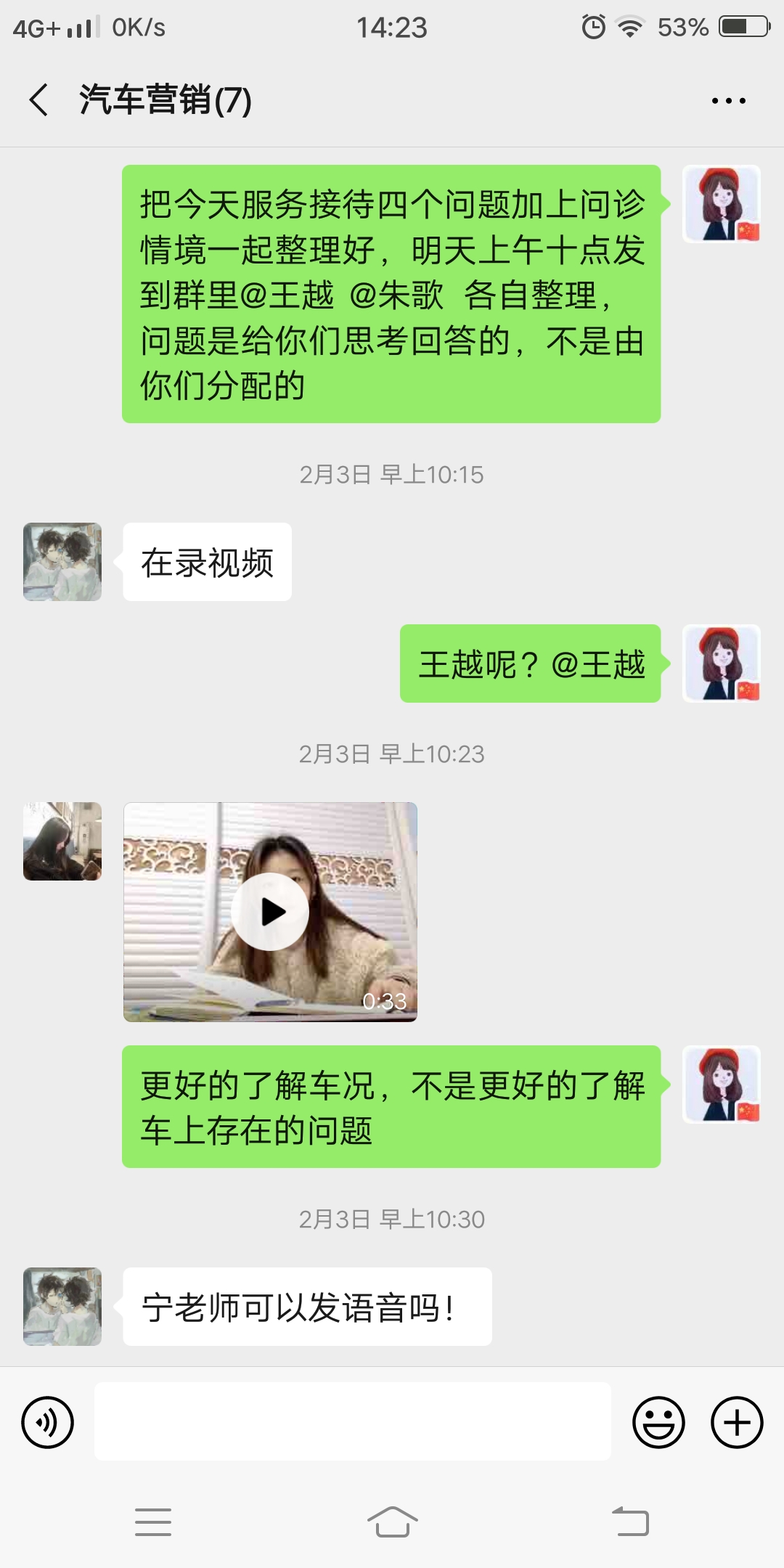Open own avatar beside 王越呢？ message
This screenshot has width=784, height=1568.
[722, 663]
